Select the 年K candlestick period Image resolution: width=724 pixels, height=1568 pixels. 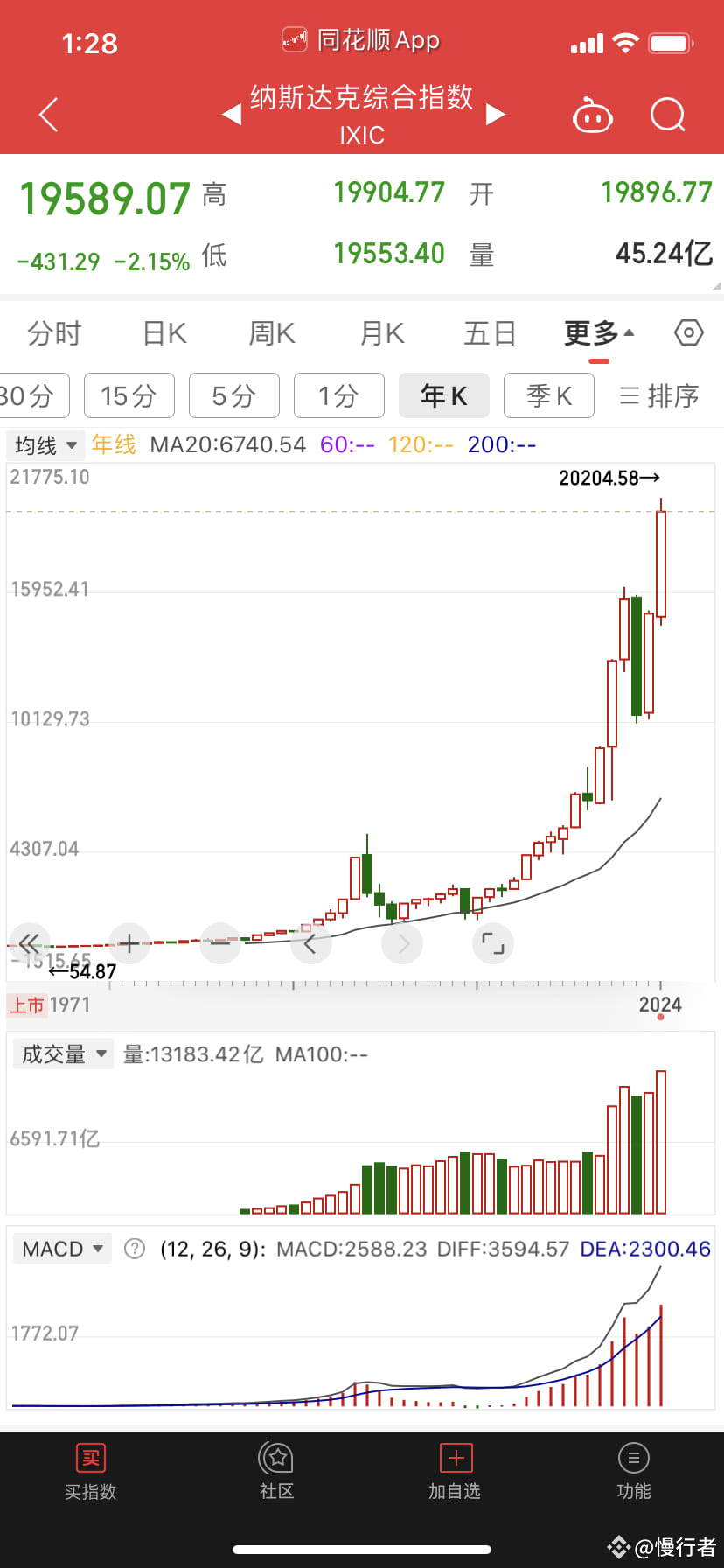click(443, 395)
